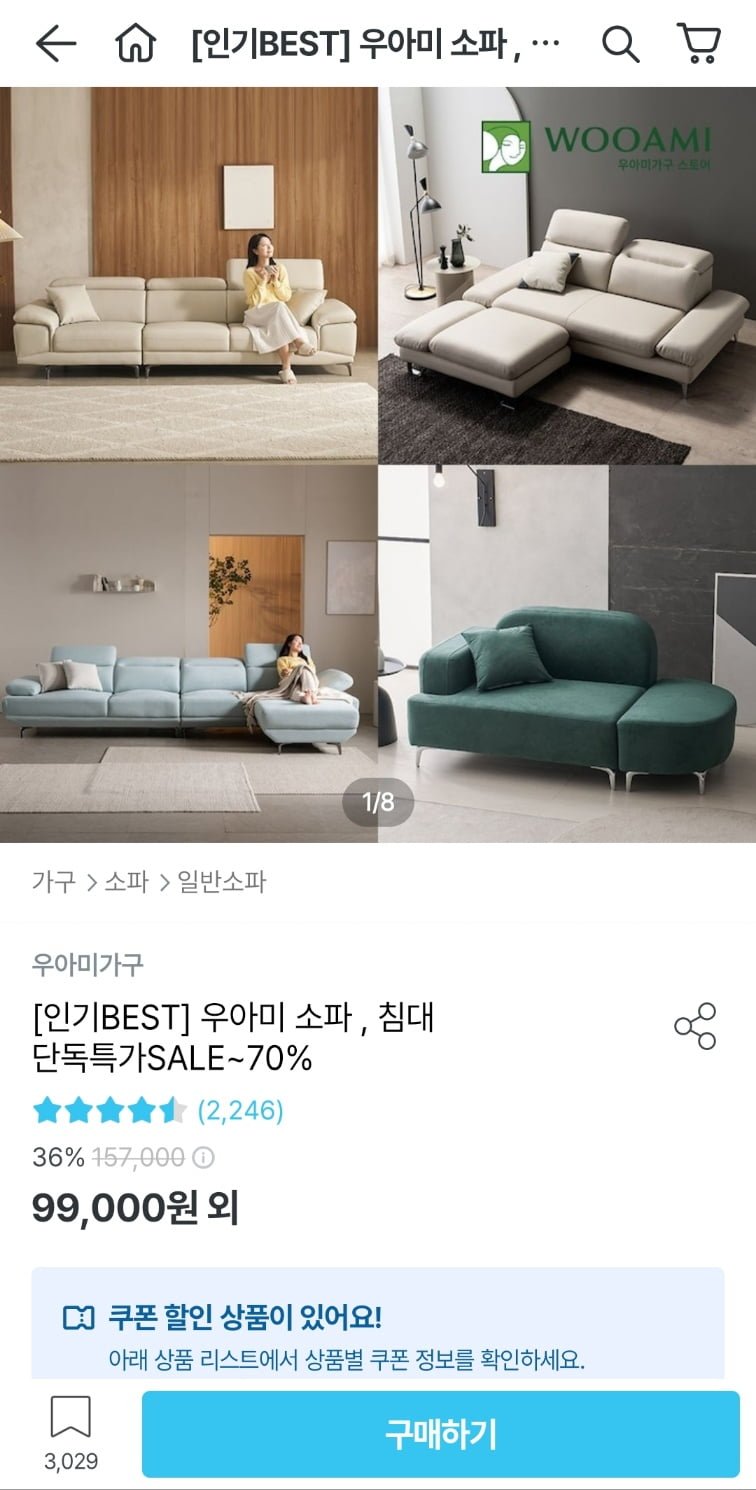Open the shopping cart
Screen dimensions: 756x1490
click(699, 44)
